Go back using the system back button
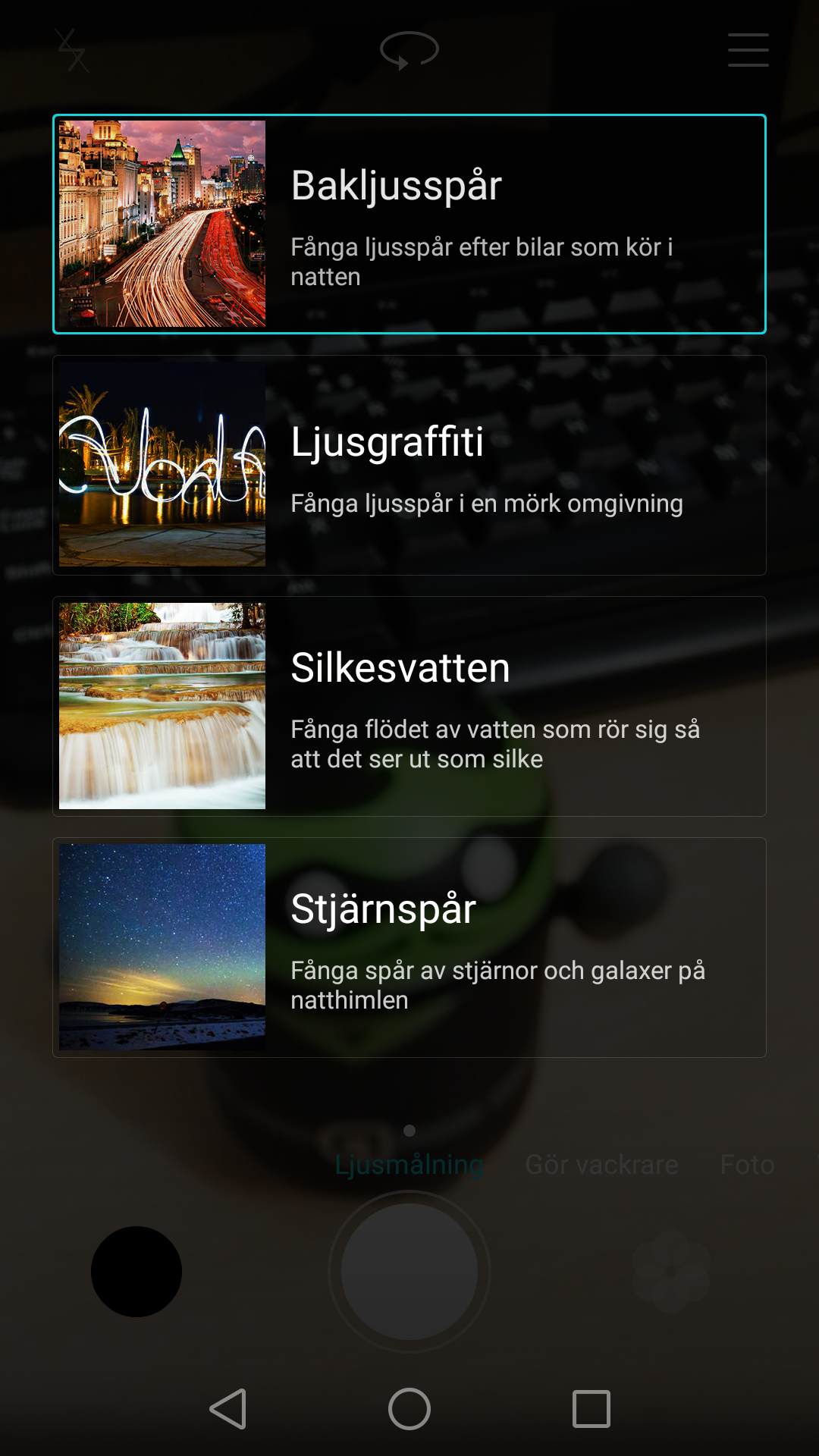Screen dimensions: 819x1456 (228, 1409)
